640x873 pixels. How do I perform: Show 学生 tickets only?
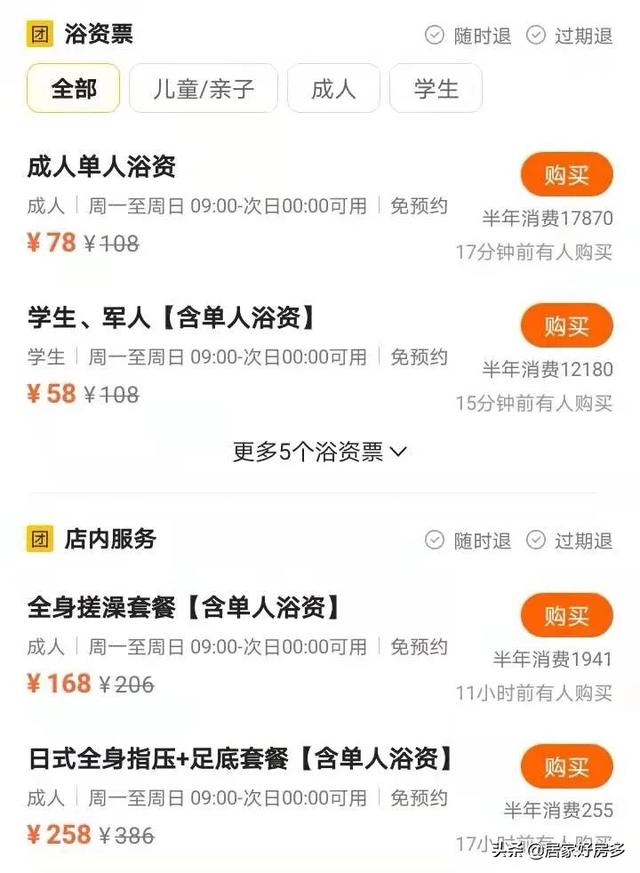click(x=435, y=89)
